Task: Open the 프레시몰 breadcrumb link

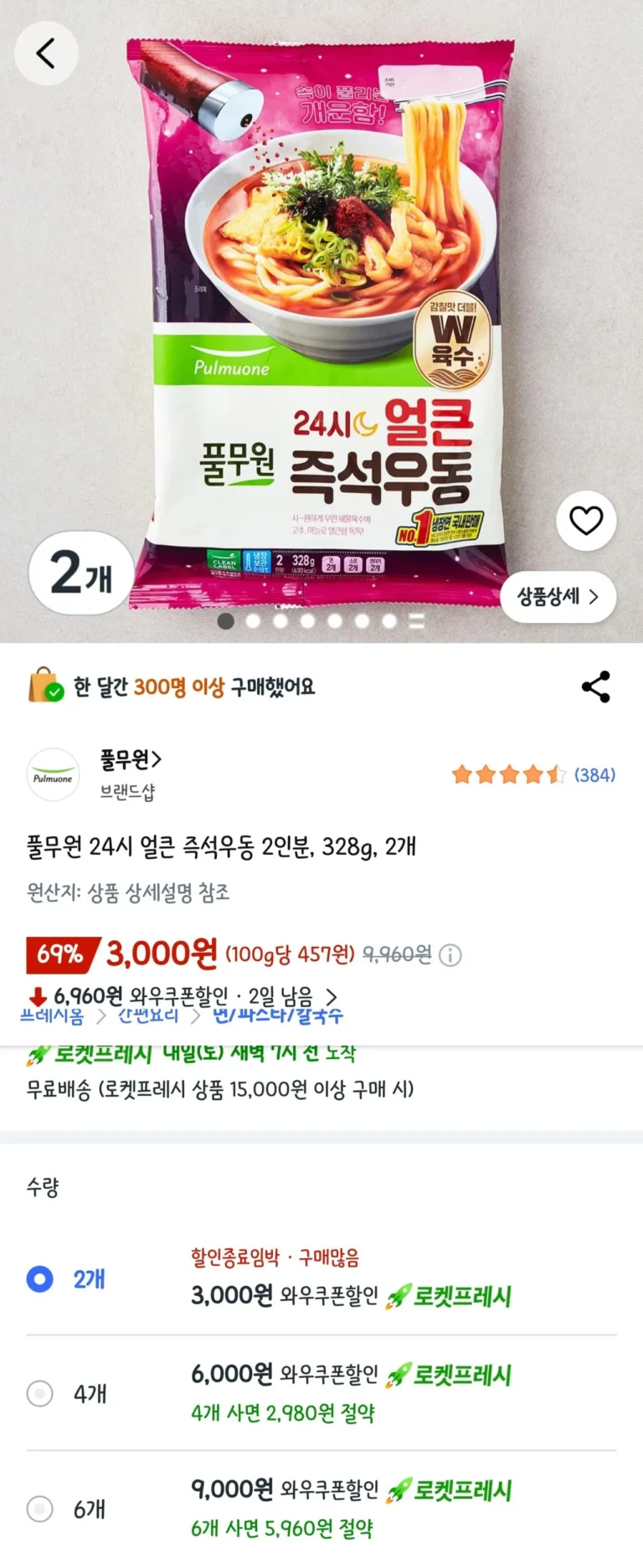Action: (52, 1016)
